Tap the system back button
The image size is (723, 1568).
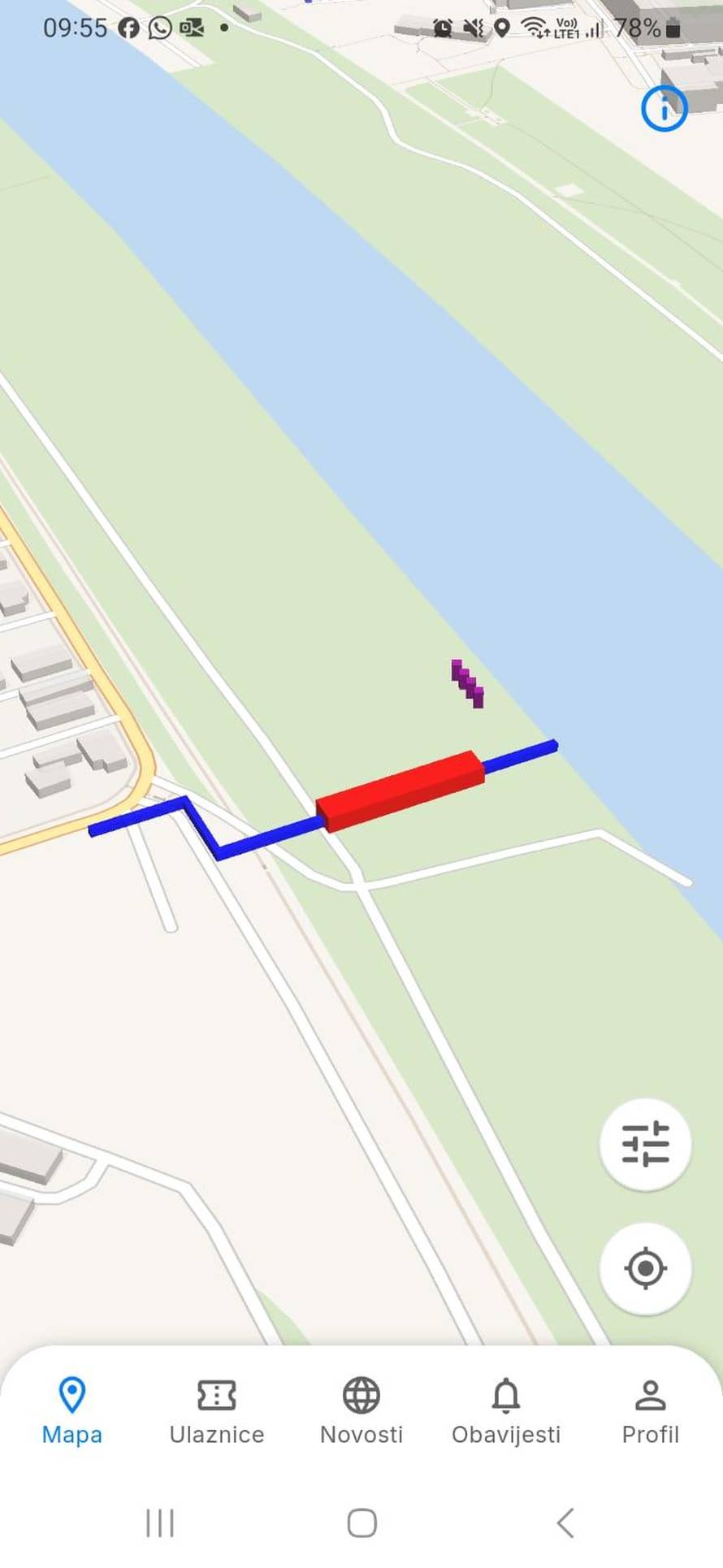pyautogui.click(x=565, y=1523)
